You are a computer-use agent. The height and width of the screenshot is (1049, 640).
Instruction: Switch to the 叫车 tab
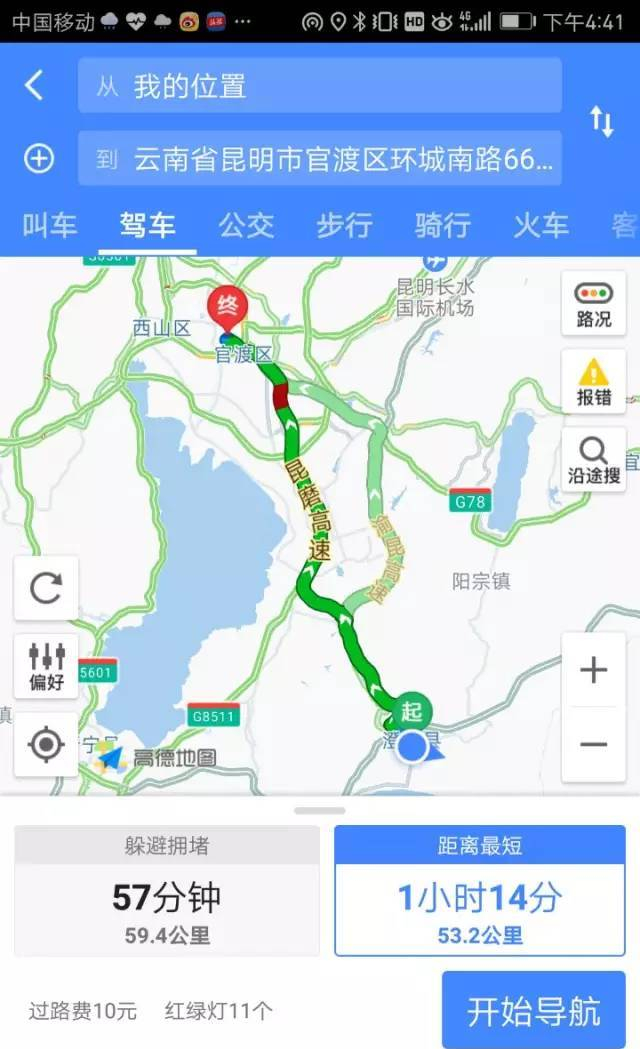49,225
